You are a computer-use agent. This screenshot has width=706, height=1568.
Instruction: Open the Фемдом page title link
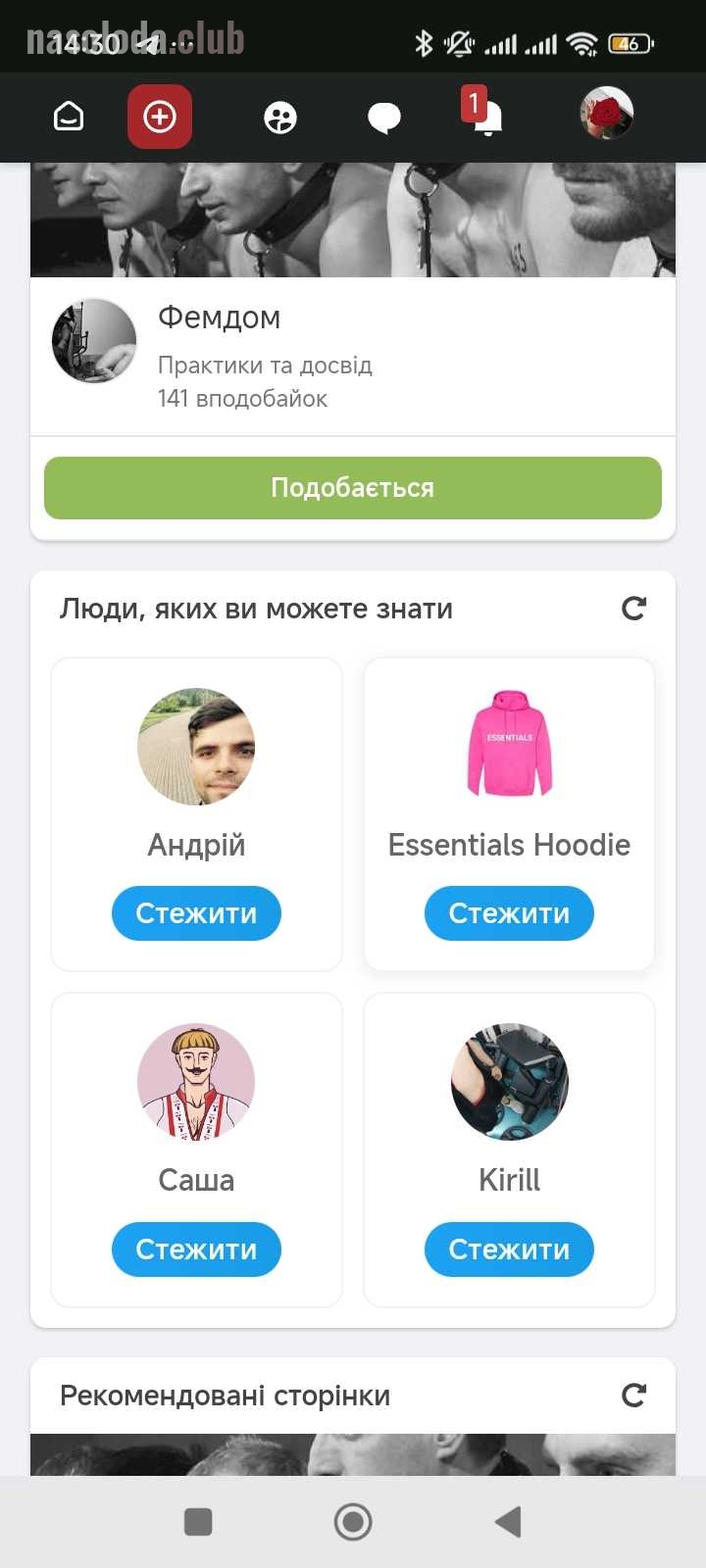click(219, 317)
